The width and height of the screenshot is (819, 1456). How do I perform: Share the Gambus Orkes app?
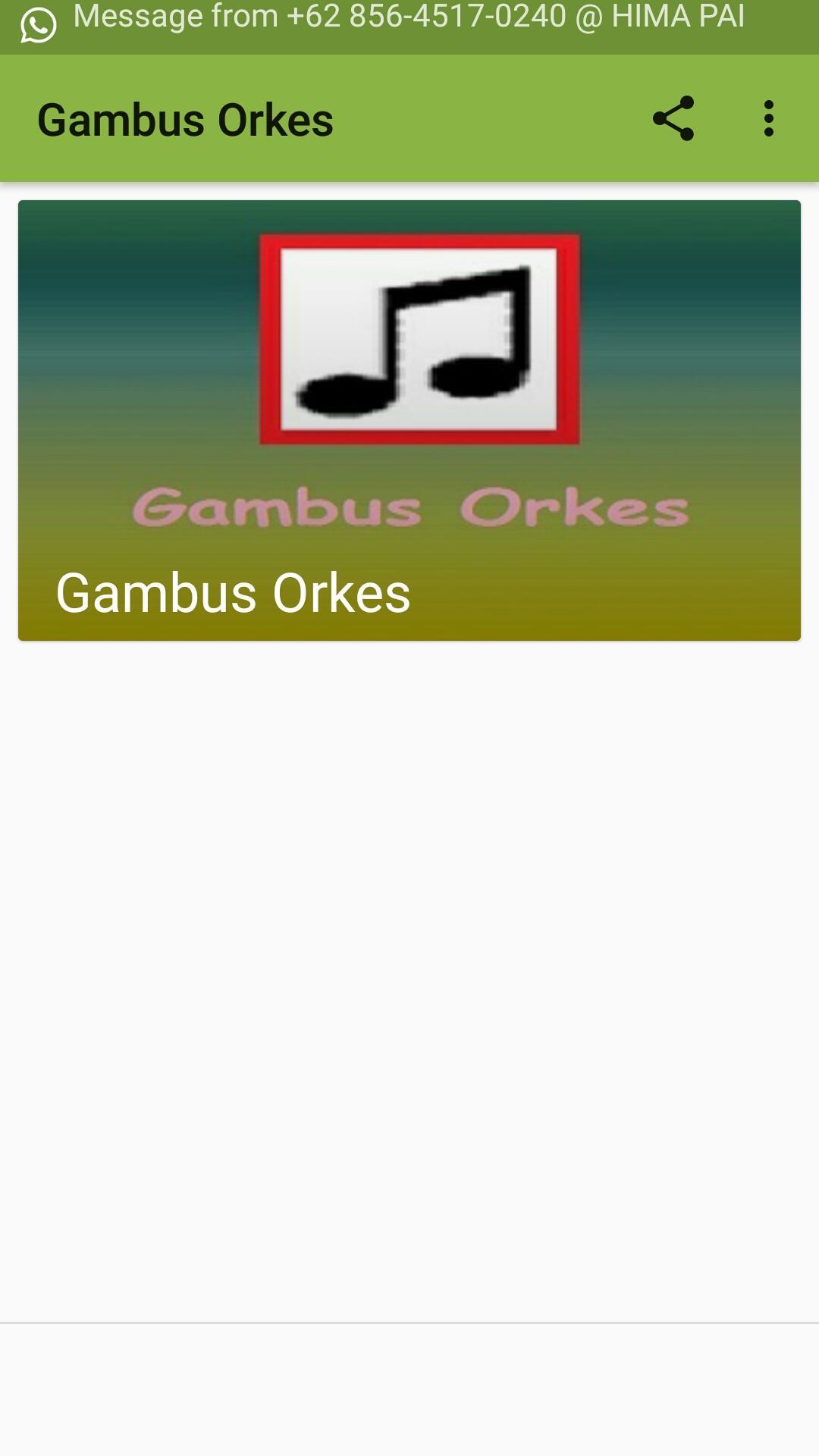point(673,118)
